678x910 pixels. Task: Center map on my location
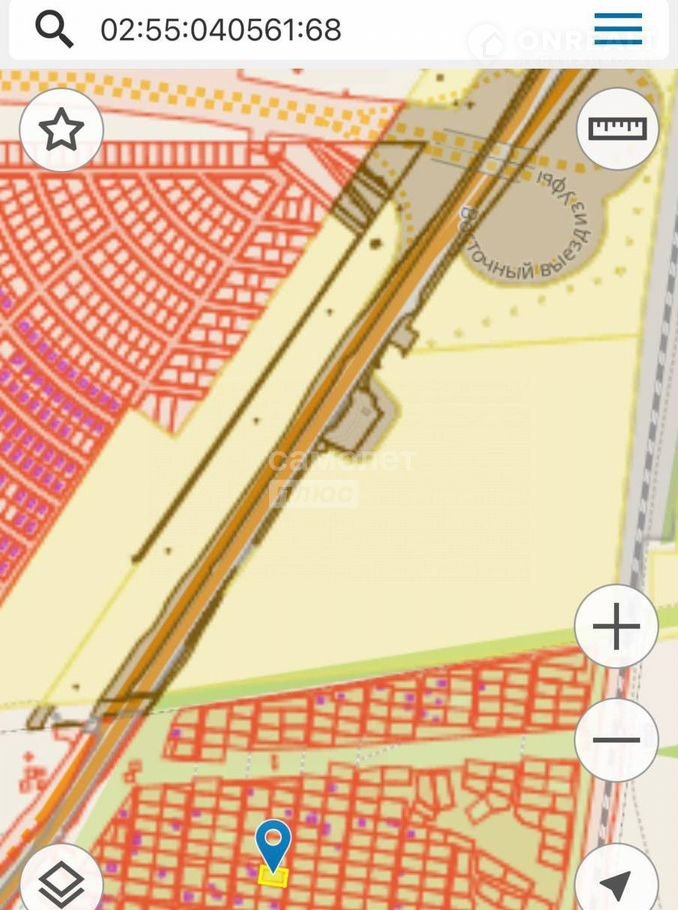click(616, 882)
